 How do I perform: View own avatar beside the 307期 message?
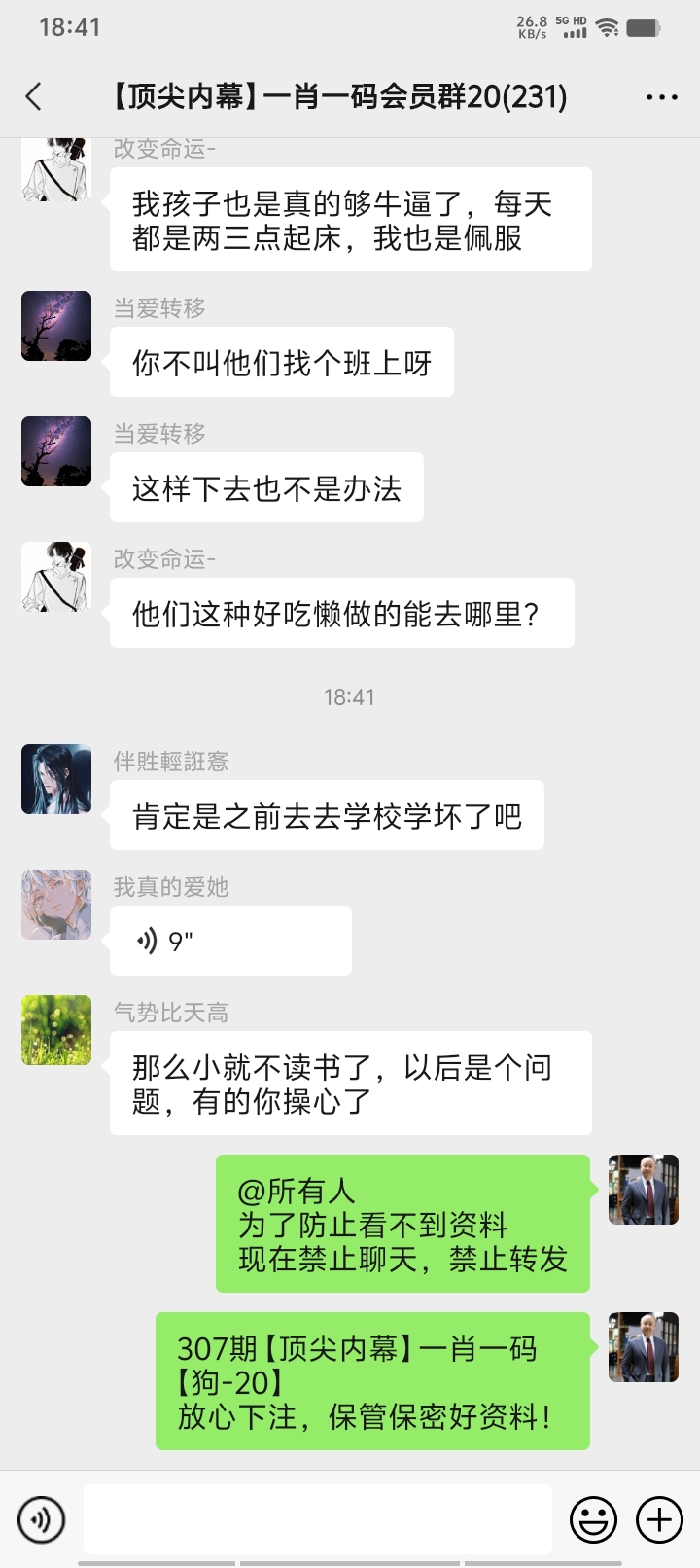pyautogui.click(x=643, y=1347)
